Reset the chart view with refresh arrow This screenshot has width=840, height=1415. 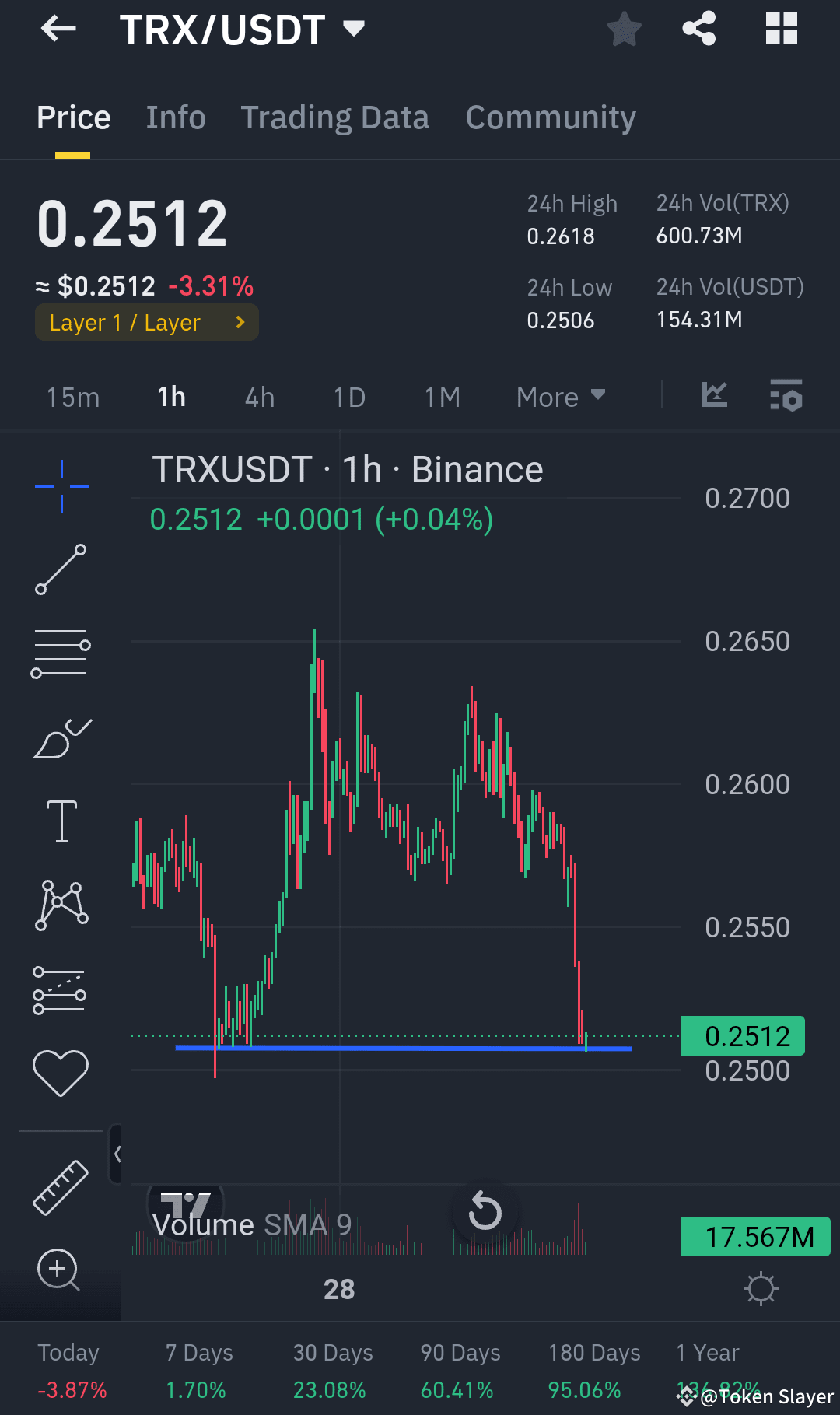pyautogui.click(x=485, y=1212)
